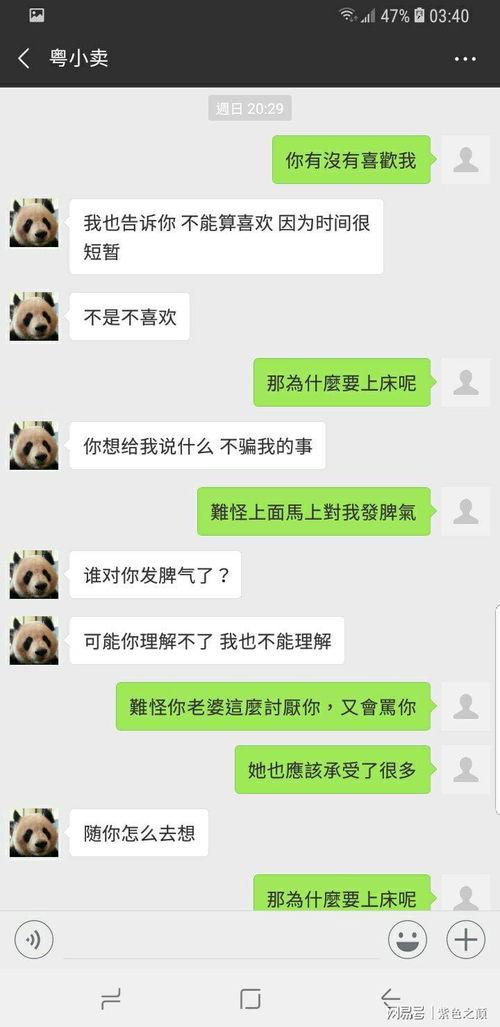Tap the message text field
Viewport: 500px width, 1027px height.
tap(221, 941)
